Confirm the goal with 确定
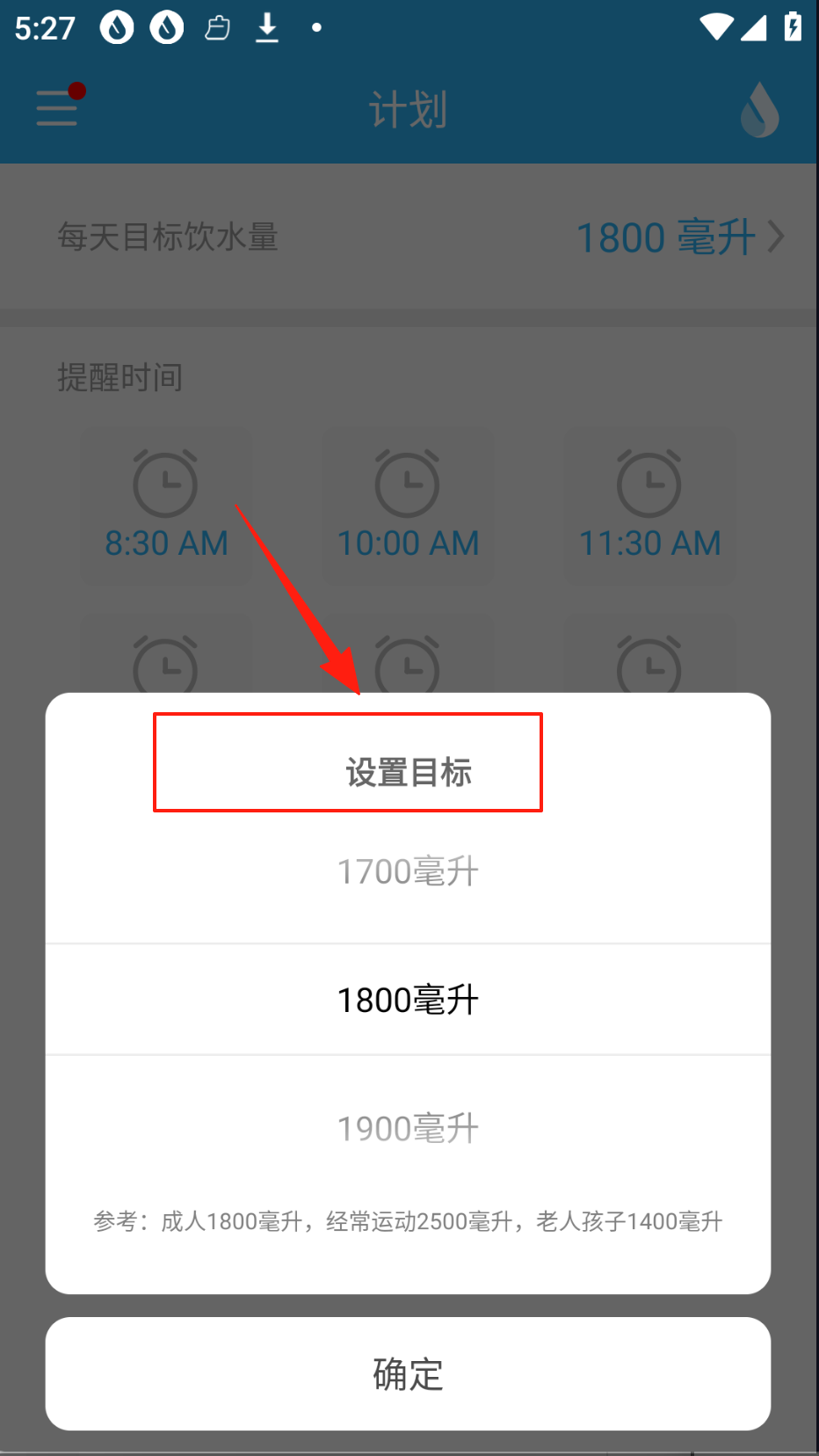The height and width of the screenshot is (1456, 819). [x=408, y=1373]
